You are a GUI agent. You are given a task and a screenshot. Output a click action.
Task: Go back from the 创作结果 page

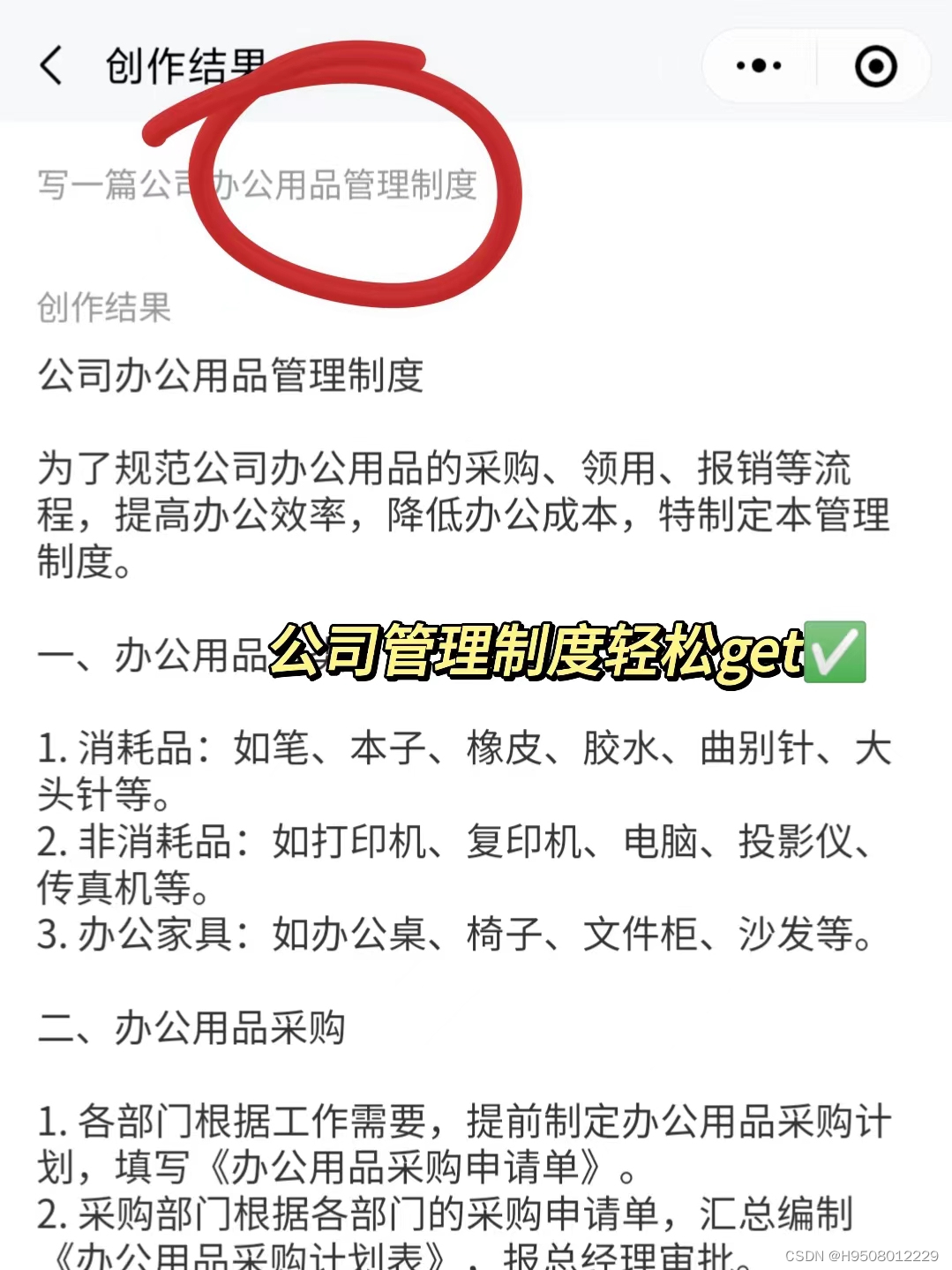tap(51, 65)
